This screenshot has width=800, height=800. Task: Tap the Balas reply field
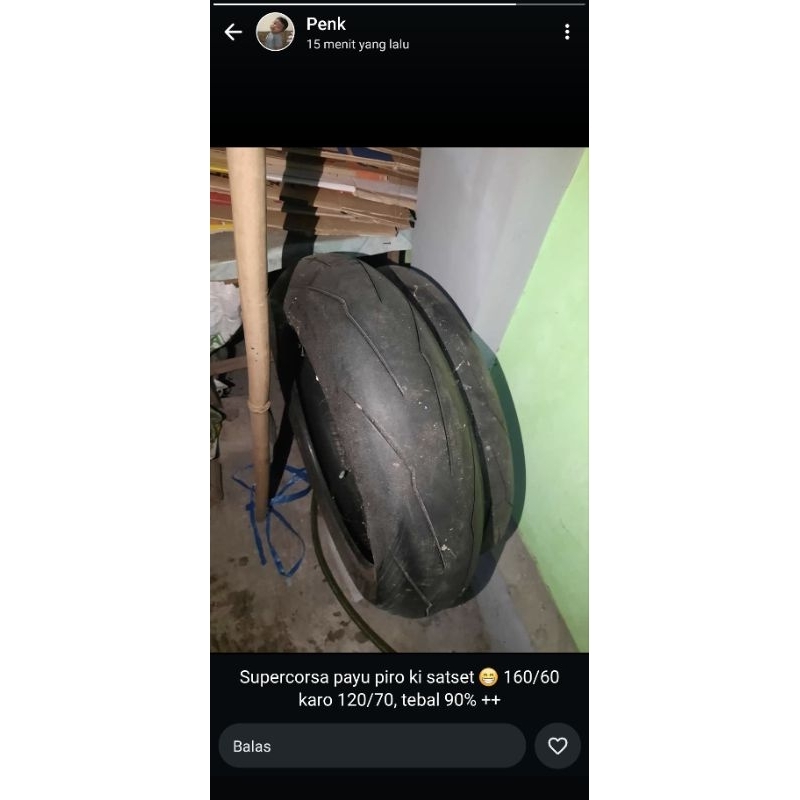pyautogui.click(x=372, y=746)
